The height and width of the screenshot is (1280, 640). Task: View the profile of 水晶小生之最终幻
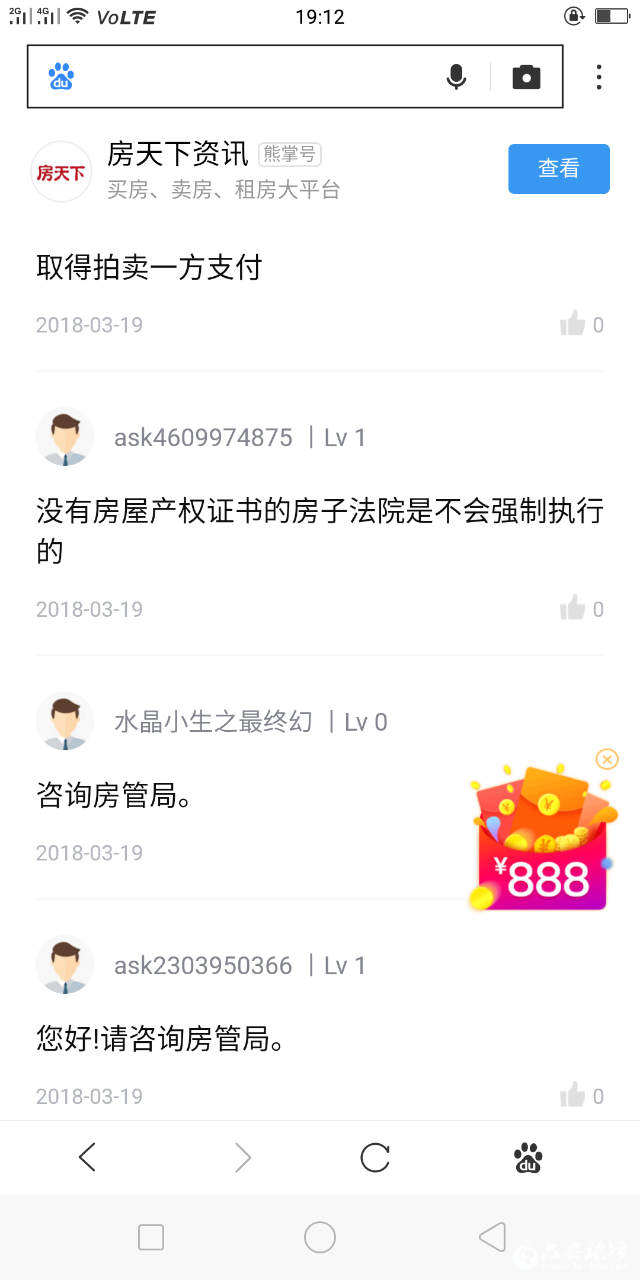point(212,722)
